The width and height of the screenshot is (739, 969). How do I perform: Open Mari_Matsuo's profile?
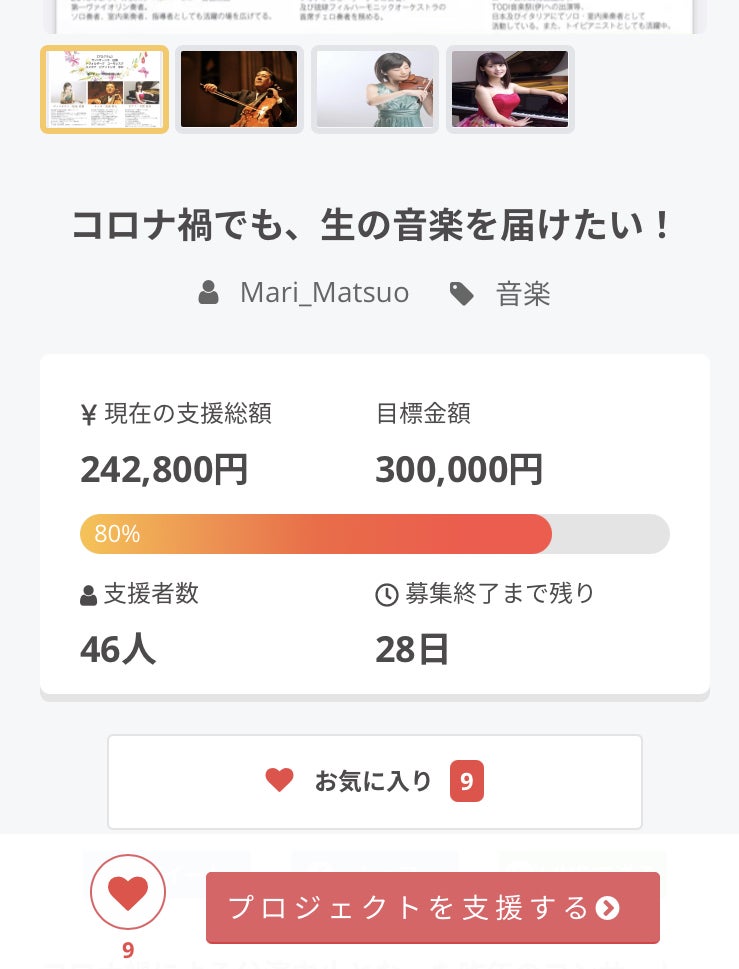[x=323, y=293]
